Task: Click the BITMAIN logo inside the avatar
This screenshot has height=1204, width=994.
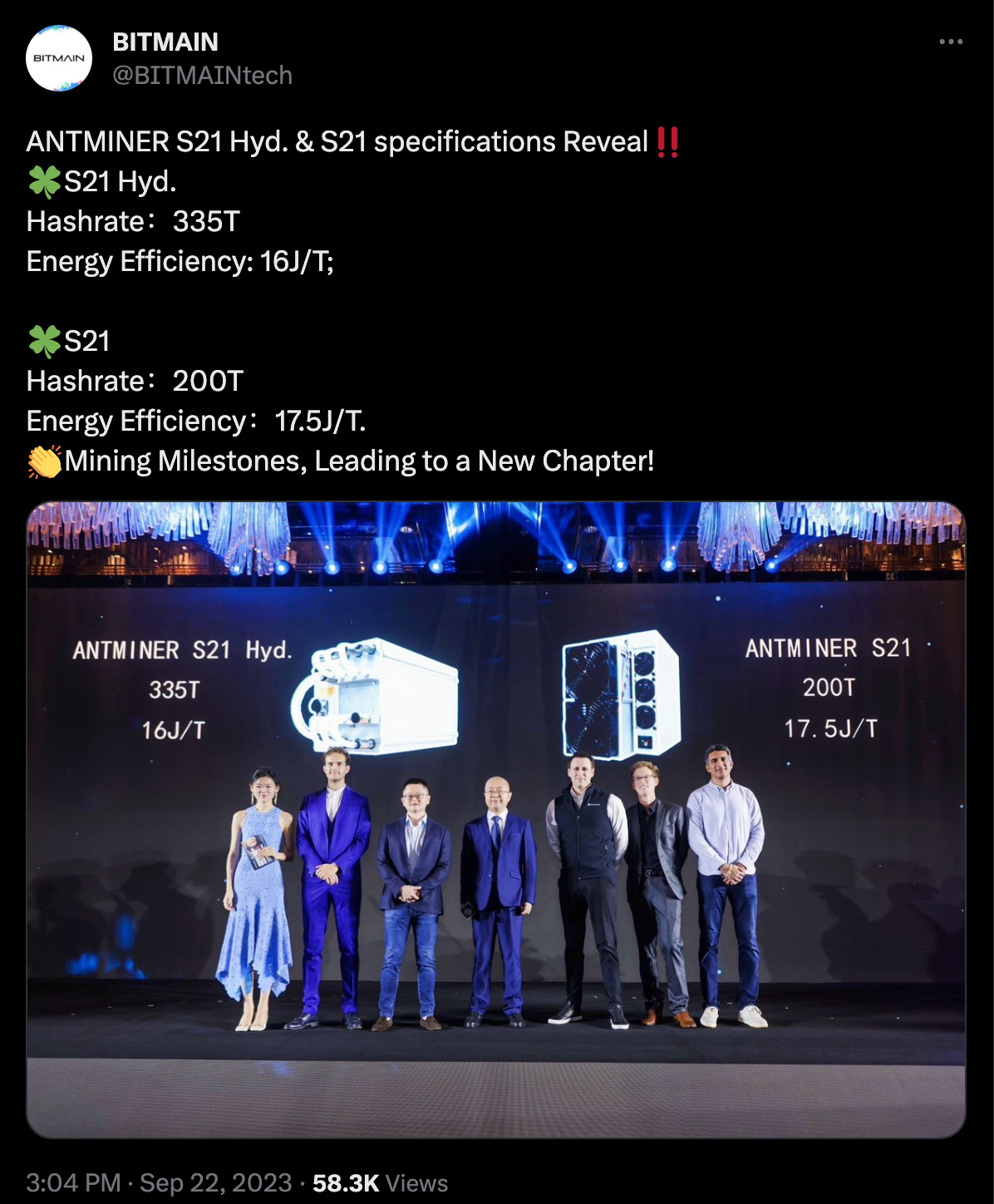Action: pos(59,57)
